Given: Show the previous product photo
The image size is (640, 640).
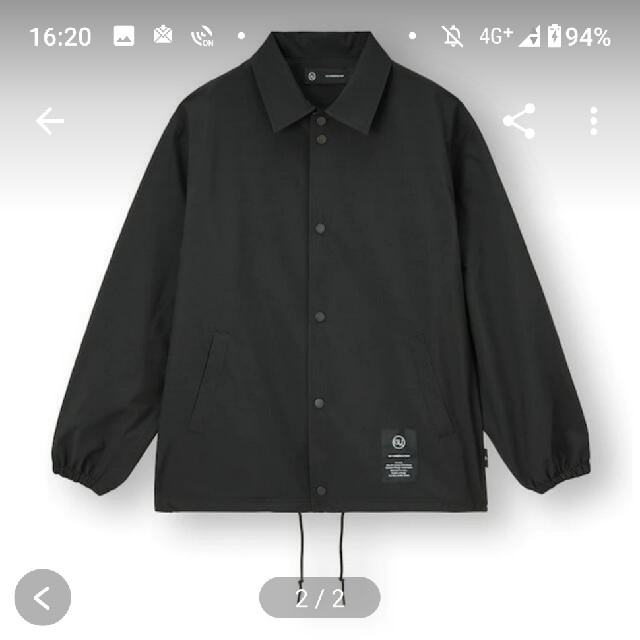Looking at the screenshot, I should point(42,598).
